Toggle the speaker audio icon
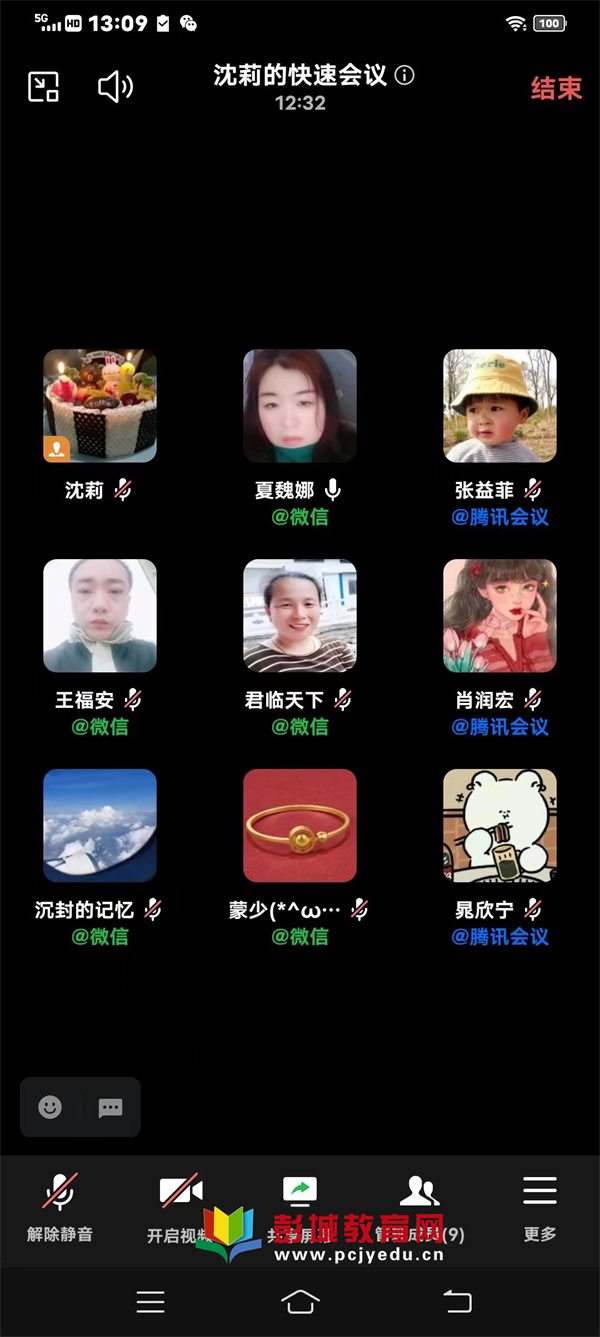 pyautogui.click(x=115, y=87)
